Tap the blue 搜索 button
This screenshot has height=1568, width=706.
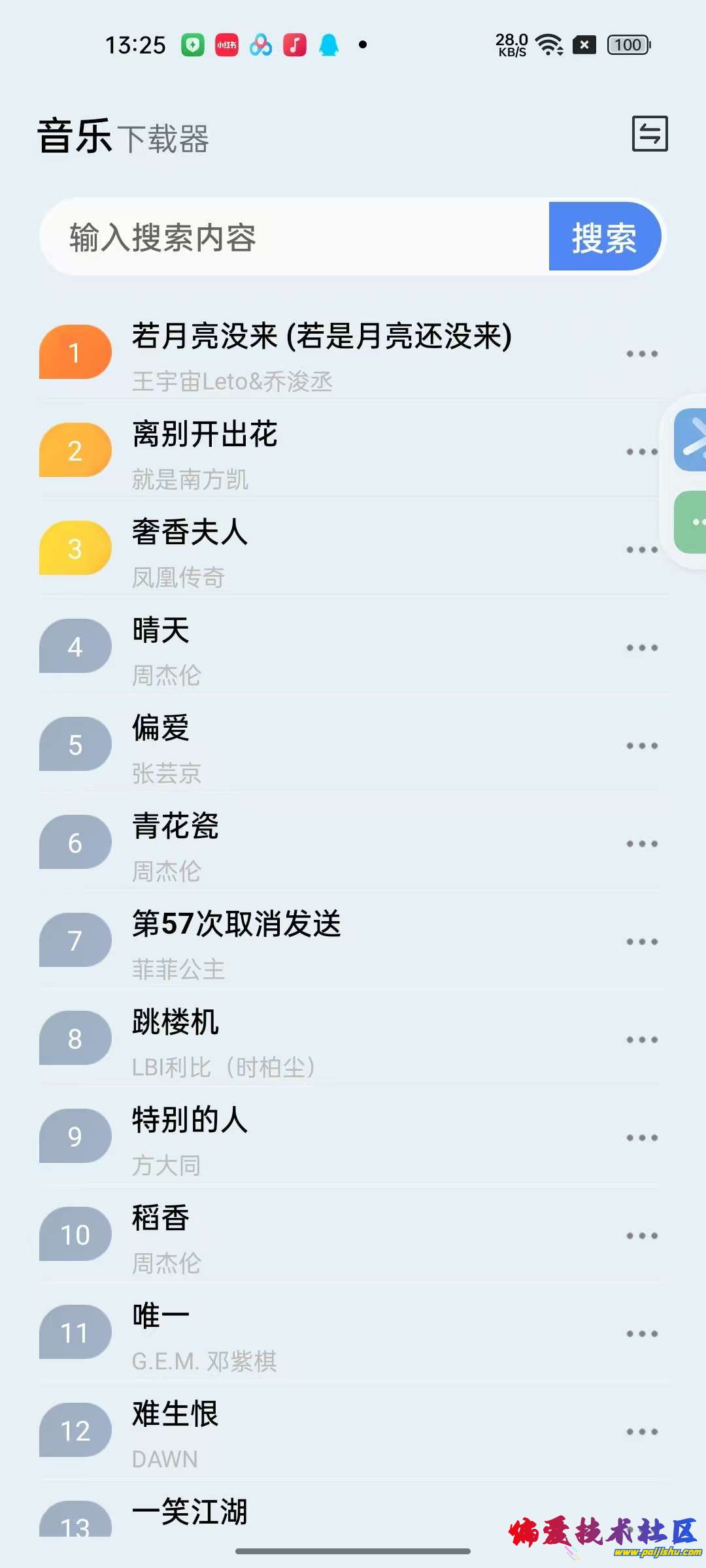[604, 237]
